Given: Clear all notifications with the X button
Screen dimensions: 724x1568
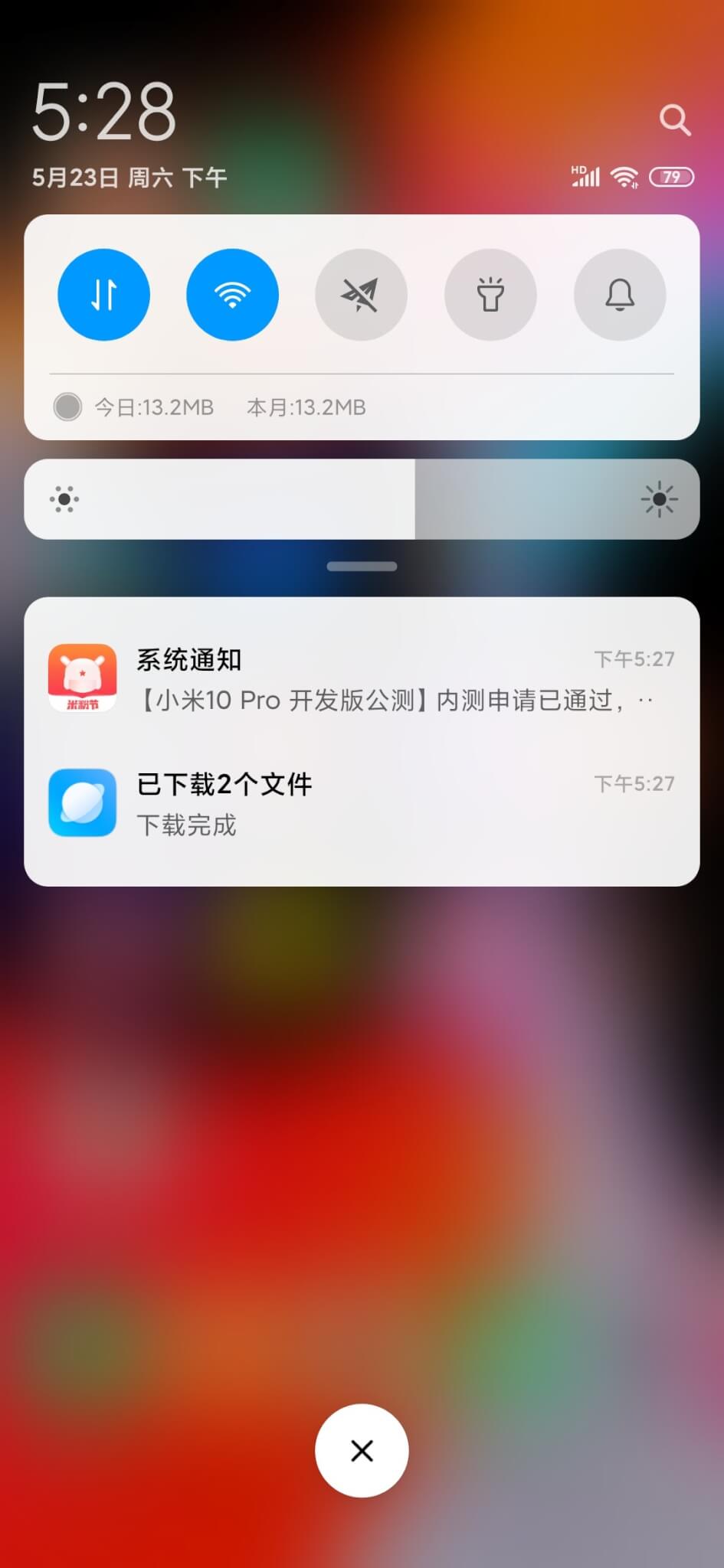Looking at the screenshot, I should (362, 1450).
